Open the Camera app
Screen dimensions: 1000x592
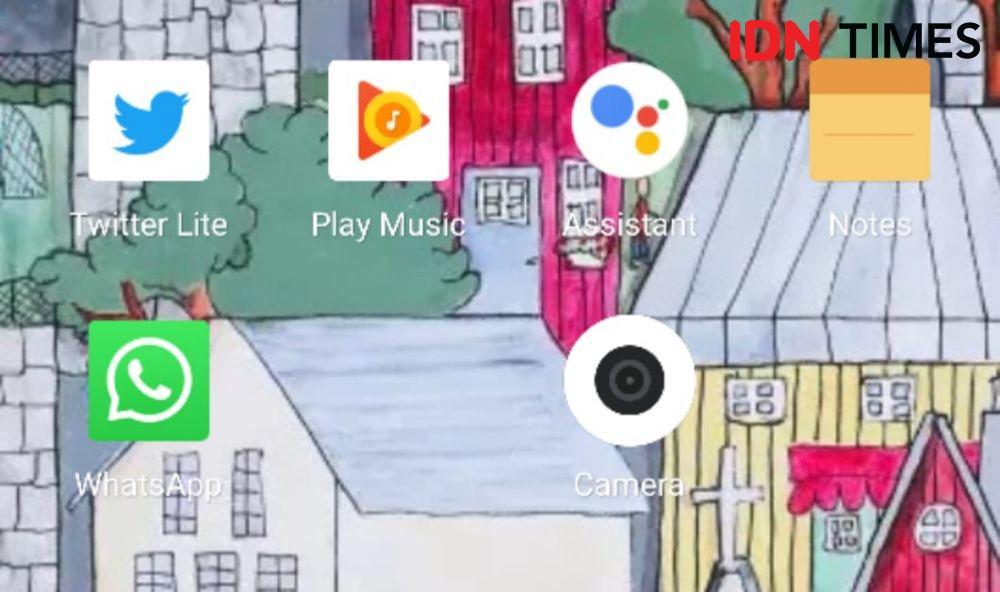[x=629, y=381]
